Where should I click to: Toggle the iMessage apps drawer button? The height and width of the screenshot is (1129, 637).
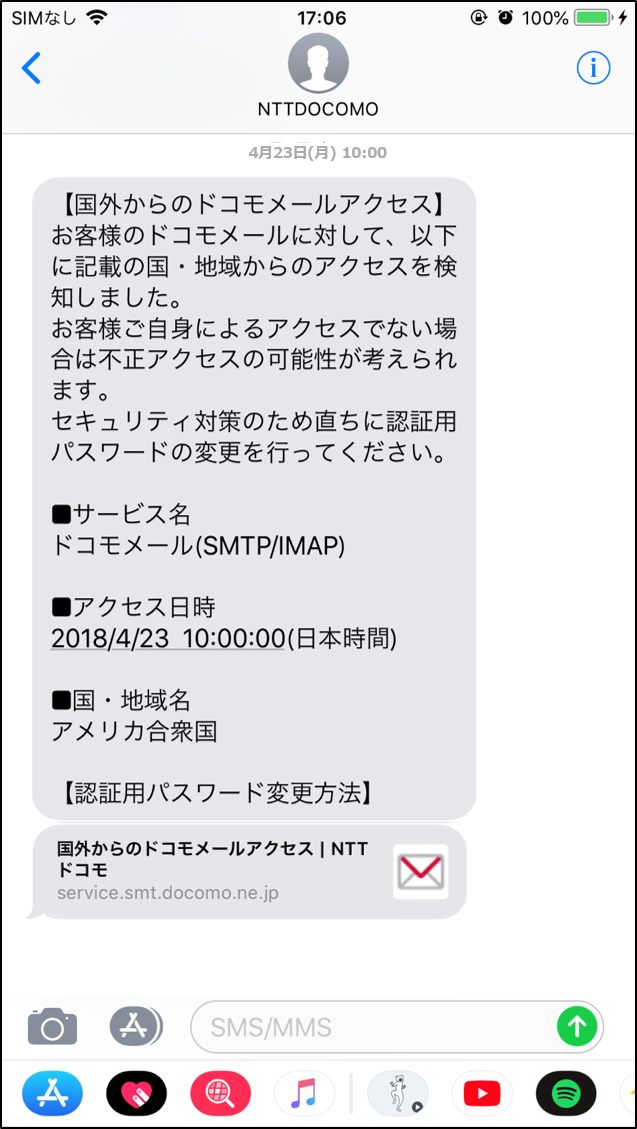[x=135, y=1026]
